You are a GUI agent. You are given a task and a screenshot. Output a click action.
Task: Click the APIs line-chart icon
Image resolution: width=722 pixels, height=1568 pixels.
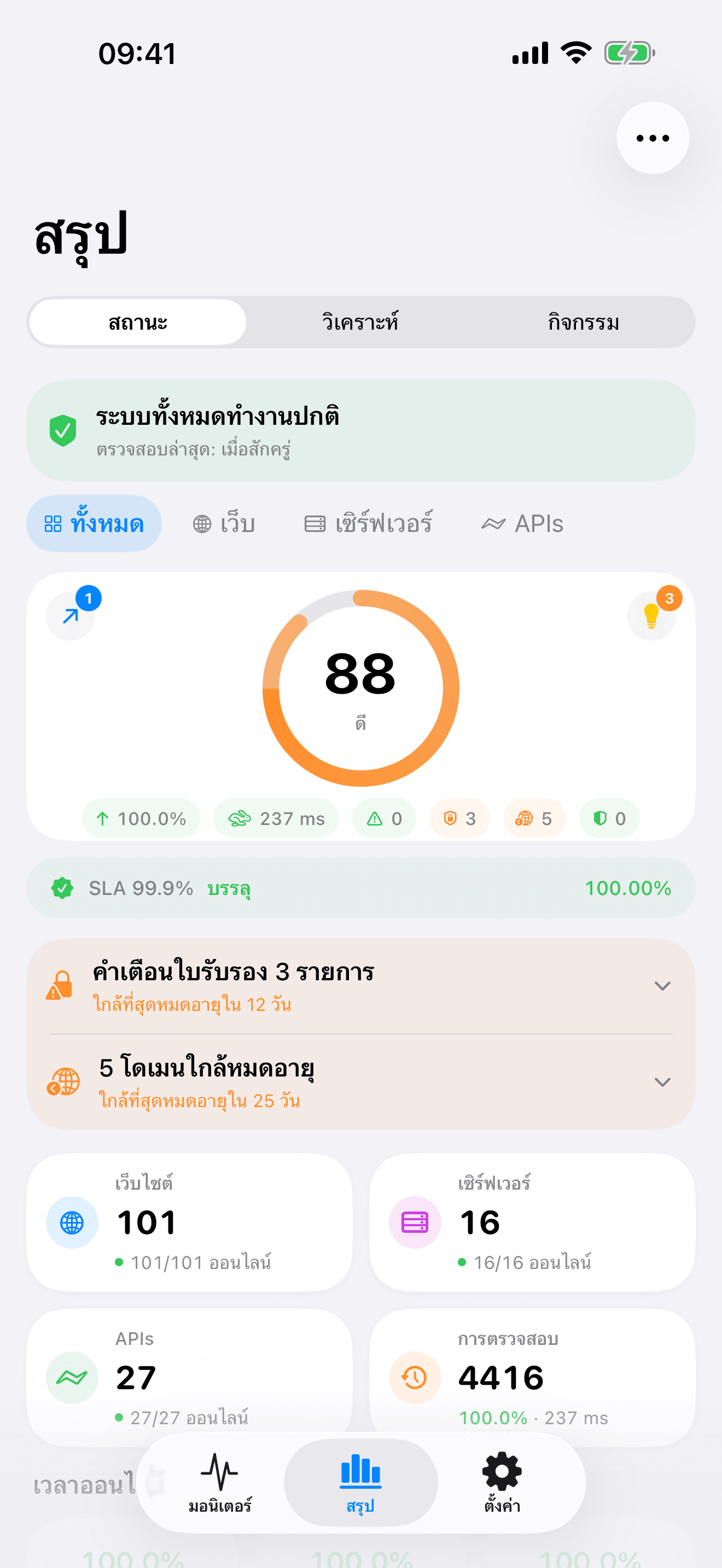(72, 1378)
